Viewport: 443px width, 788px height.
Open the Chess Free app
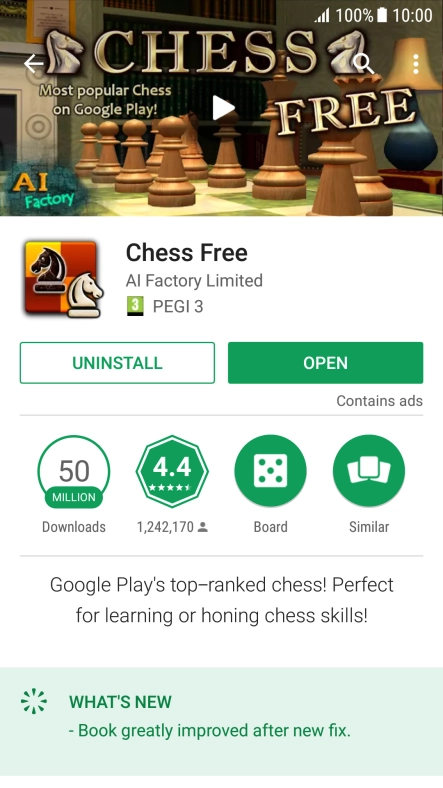click(x=325, y=363)
